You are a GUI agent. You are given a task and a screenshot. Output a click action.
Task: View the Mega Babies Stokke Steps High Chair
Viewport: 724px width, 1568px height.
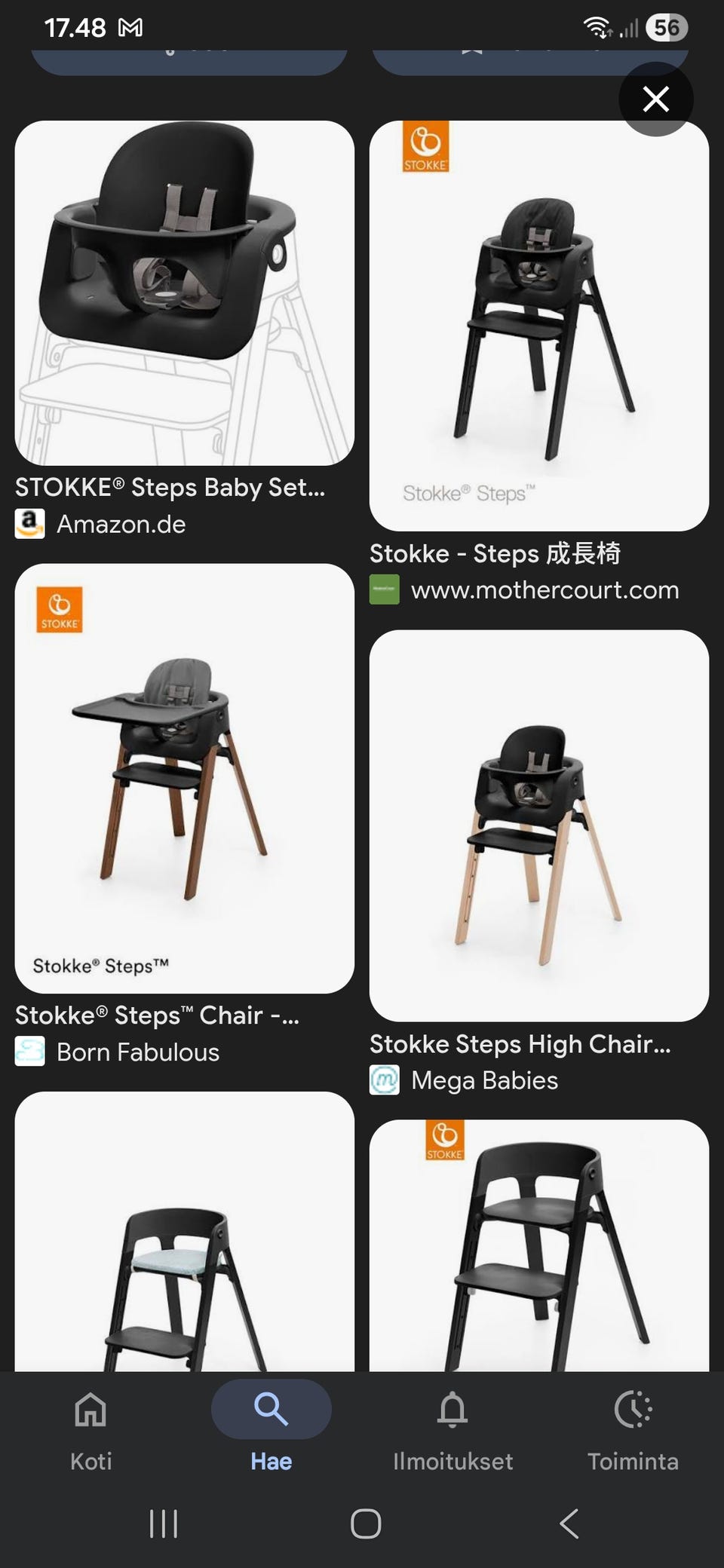coord(538,825)
